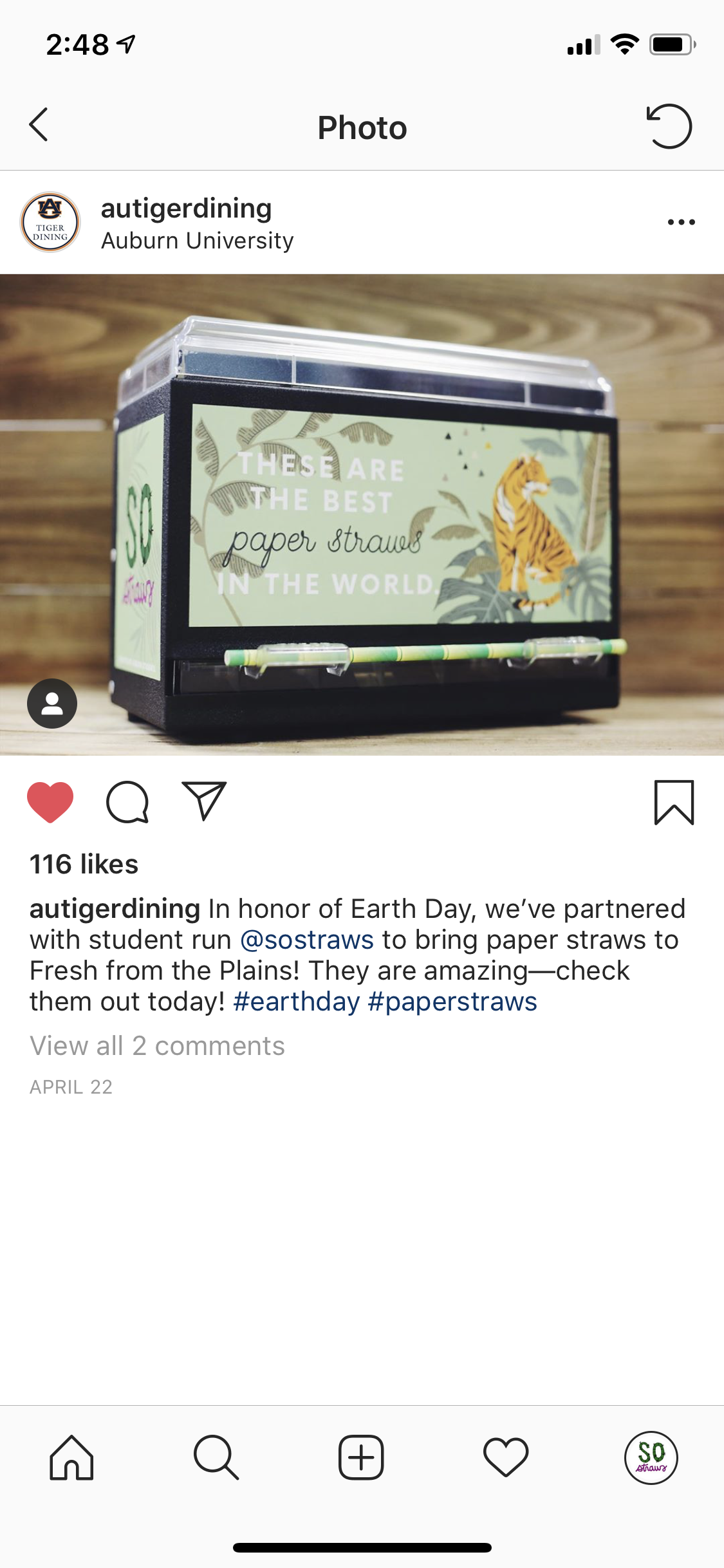Open comments via the speech bubble icon

tap(127, 802)
